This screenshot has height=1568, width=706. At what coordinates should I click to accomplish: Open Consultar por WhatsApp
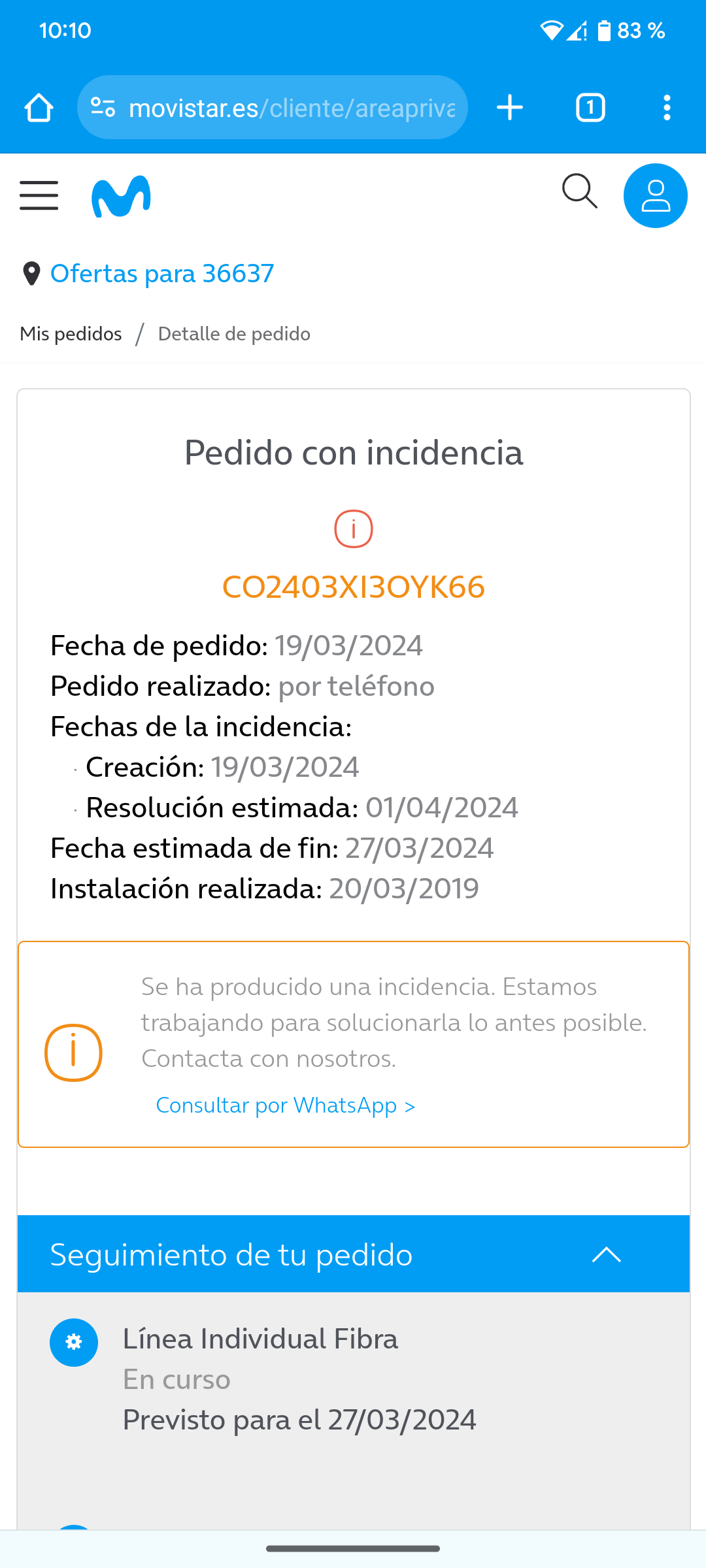tap(284, 1105)
